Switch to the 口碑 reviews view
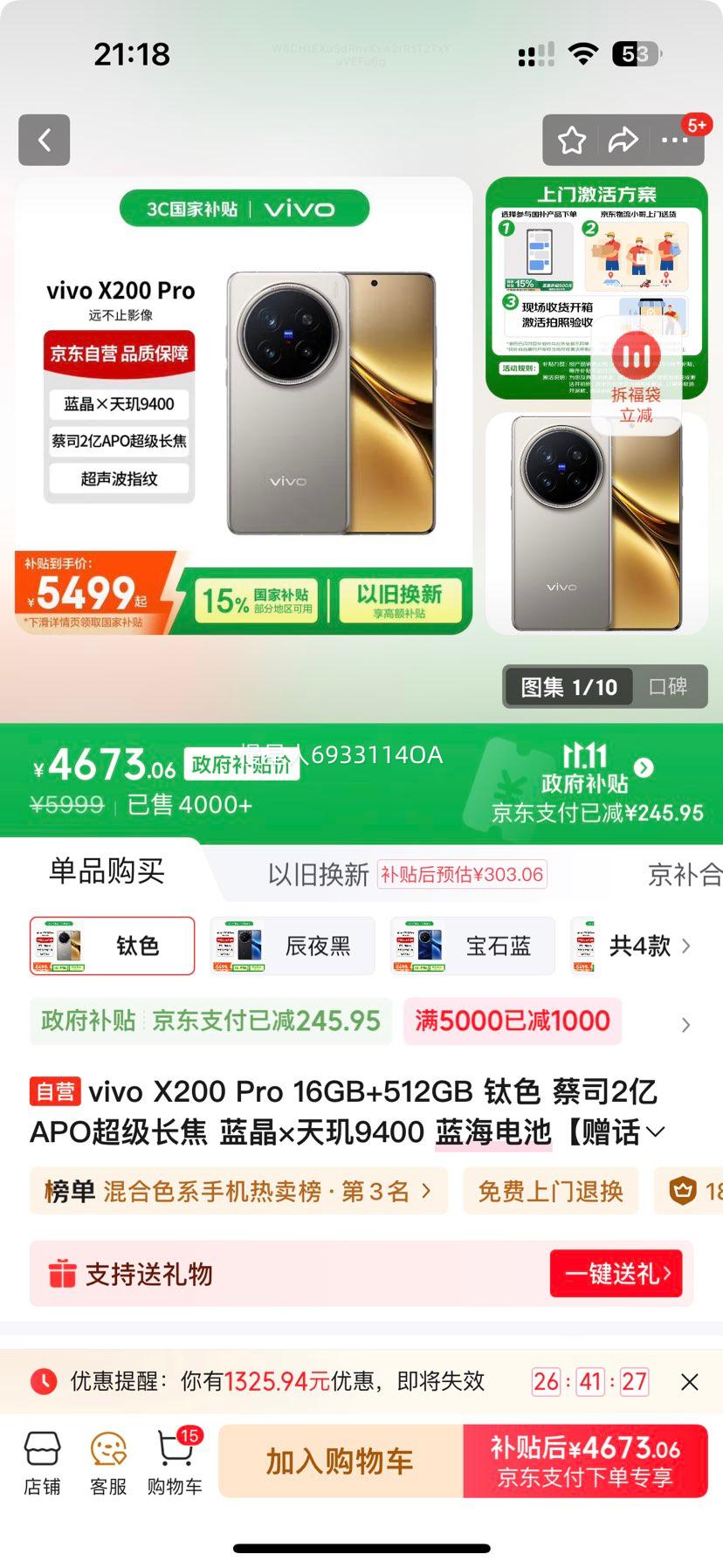The height and width of the screenshot is (1568, 723). 668,687
